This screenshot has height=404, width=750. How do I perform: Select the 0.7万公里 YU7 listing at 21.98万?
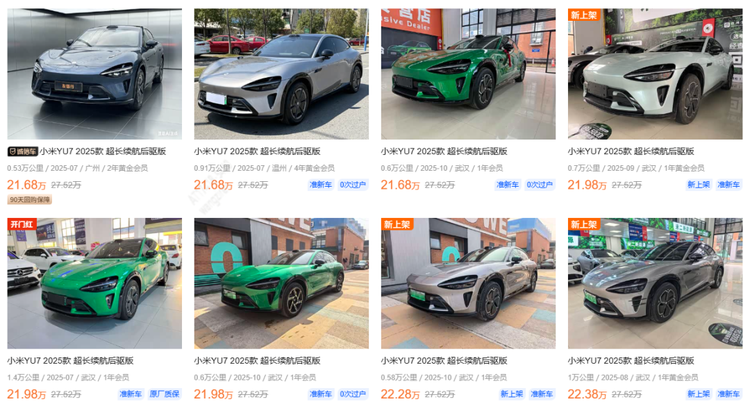(x=655, y=75)
